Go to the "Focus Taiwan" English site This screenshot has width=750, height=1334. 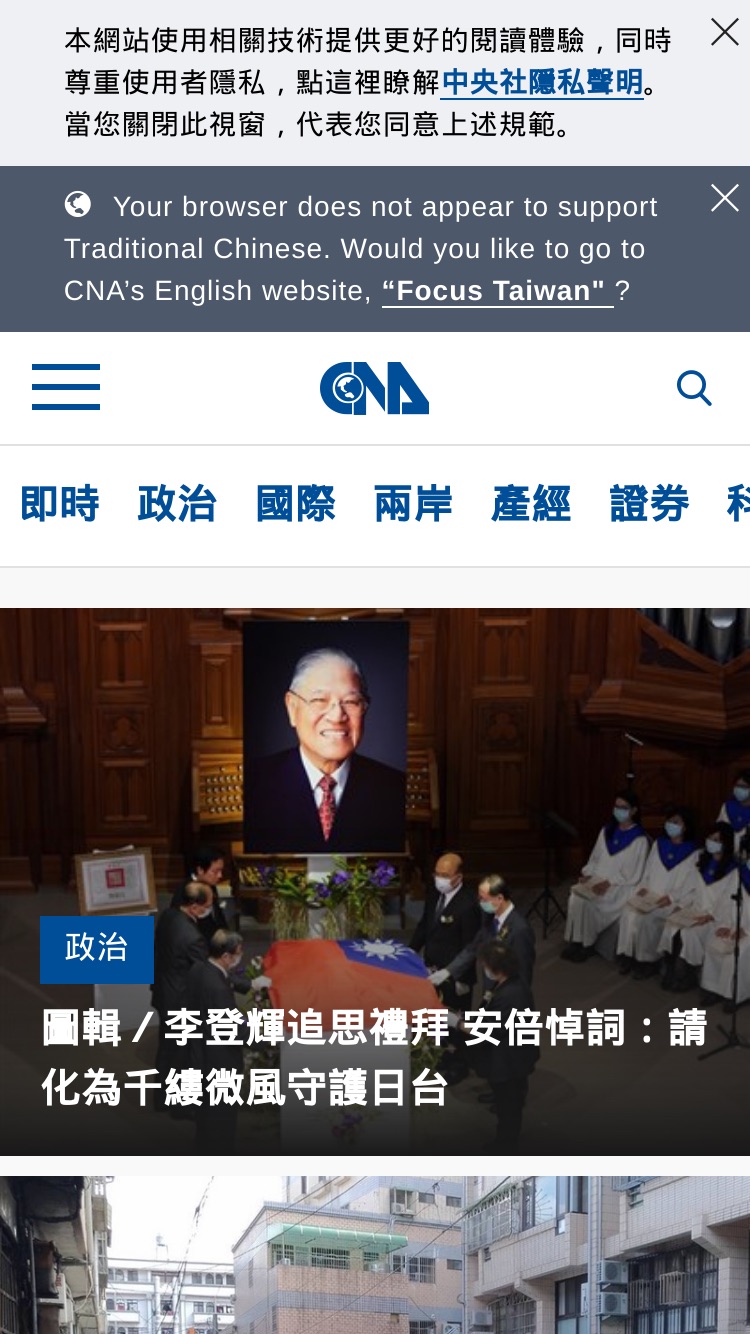click(497, 291)
